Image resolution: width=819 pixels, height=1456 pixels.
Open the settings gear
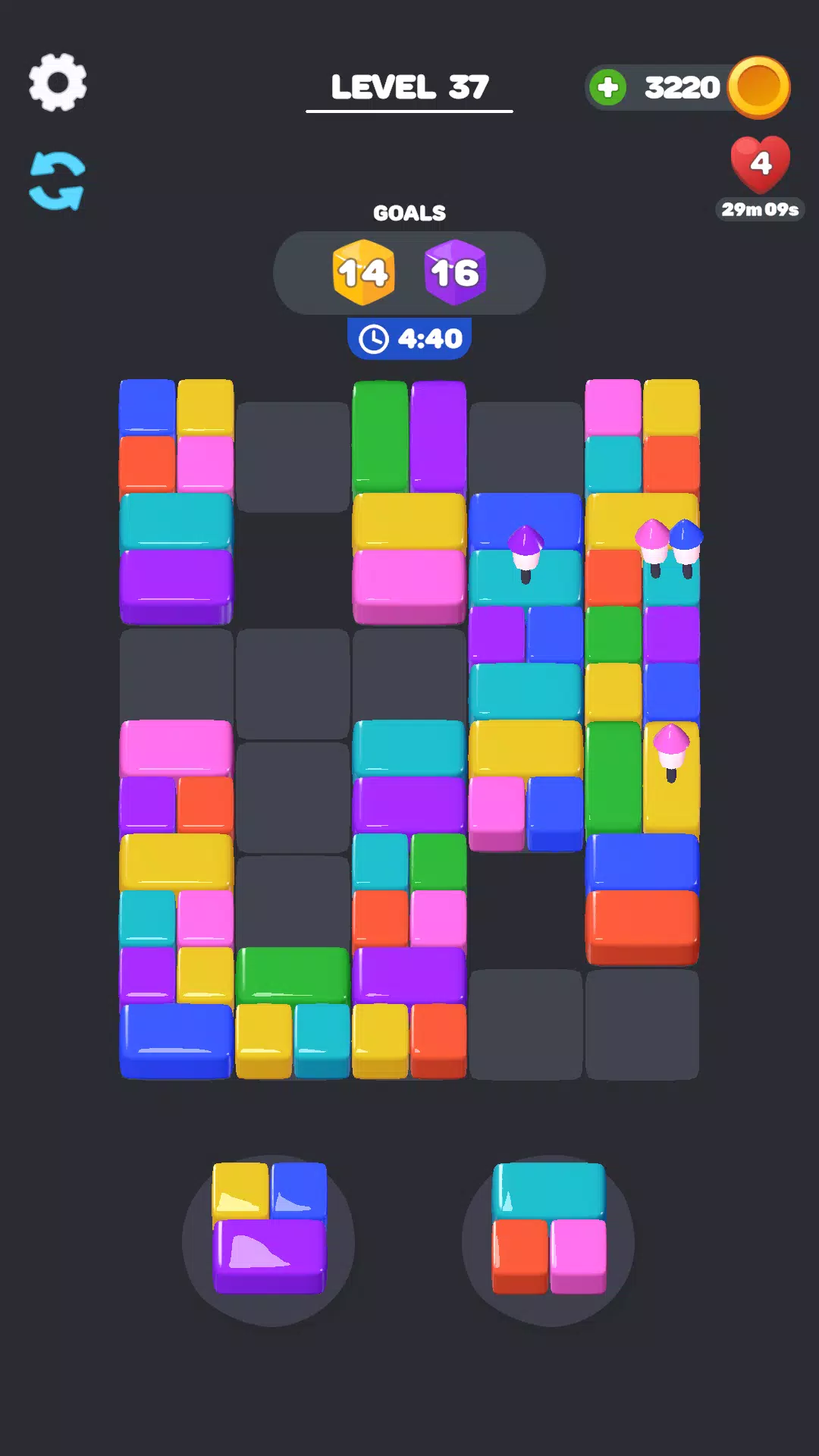tap(58, 83)
